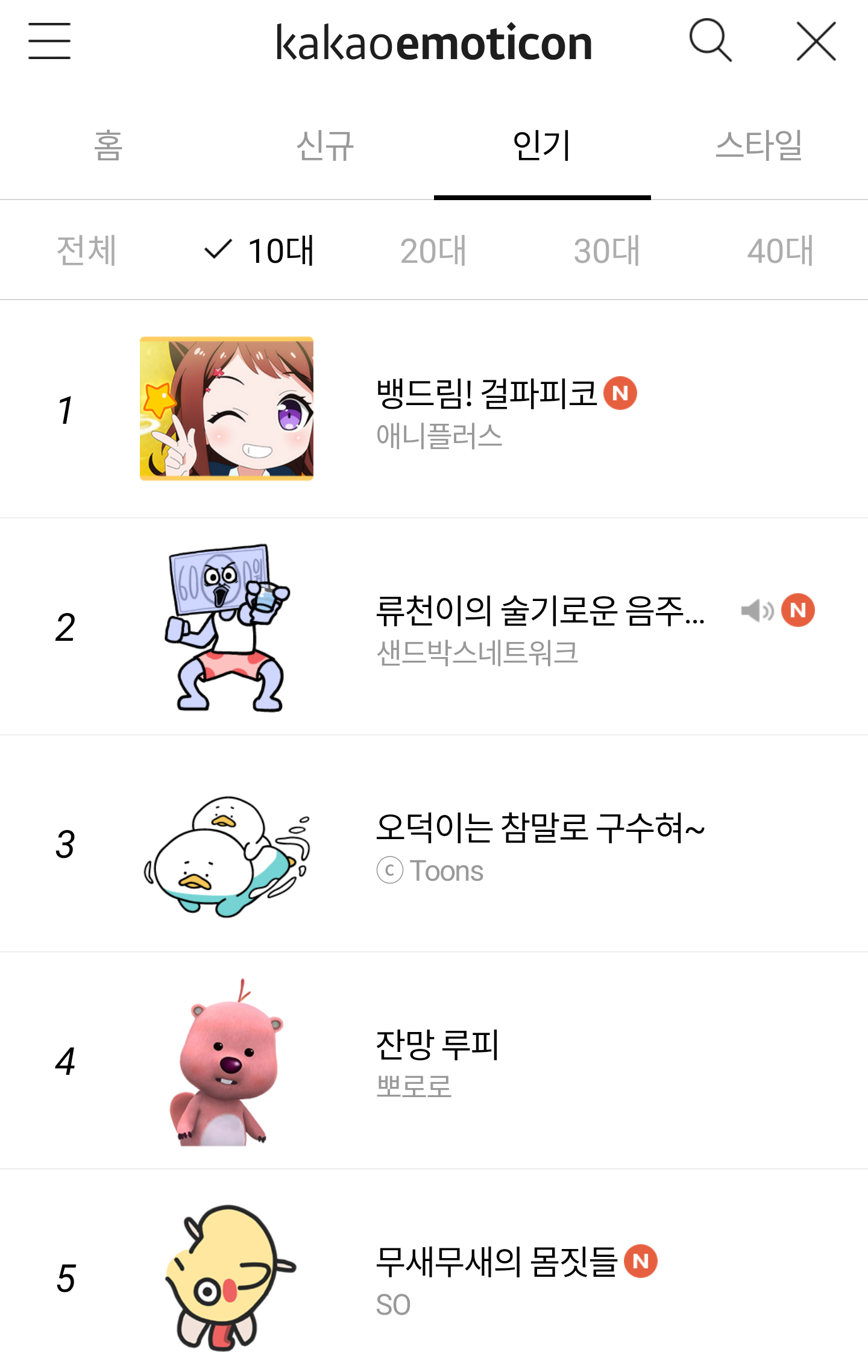The width and height of the screenshot is (868, 1372).
Task: Show 전체 age ranking
Action: click(x=87, y=250)
